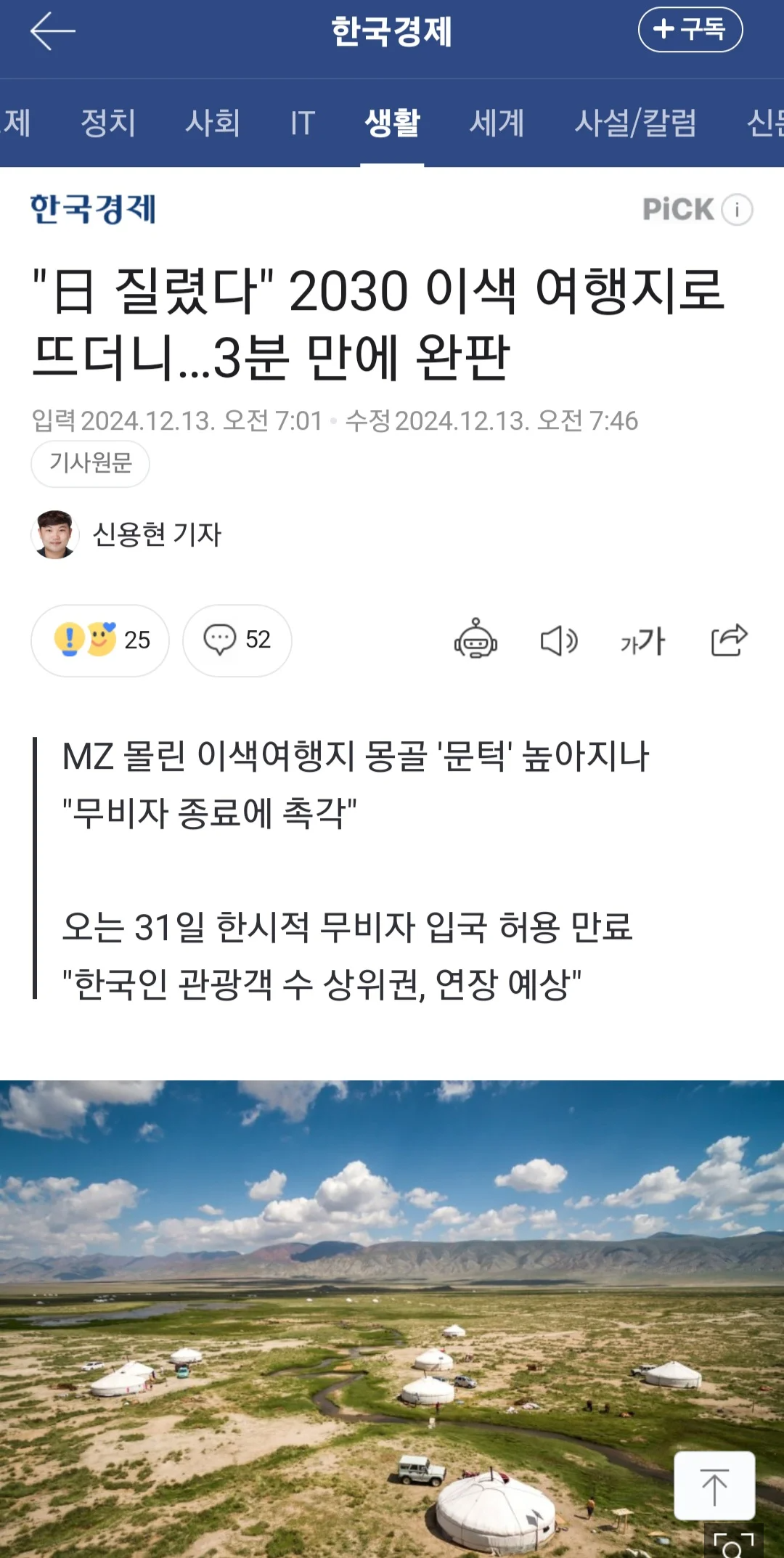Open the AI summary robot icon
The width and height of the screenshot is (784, 1558).
475,640
